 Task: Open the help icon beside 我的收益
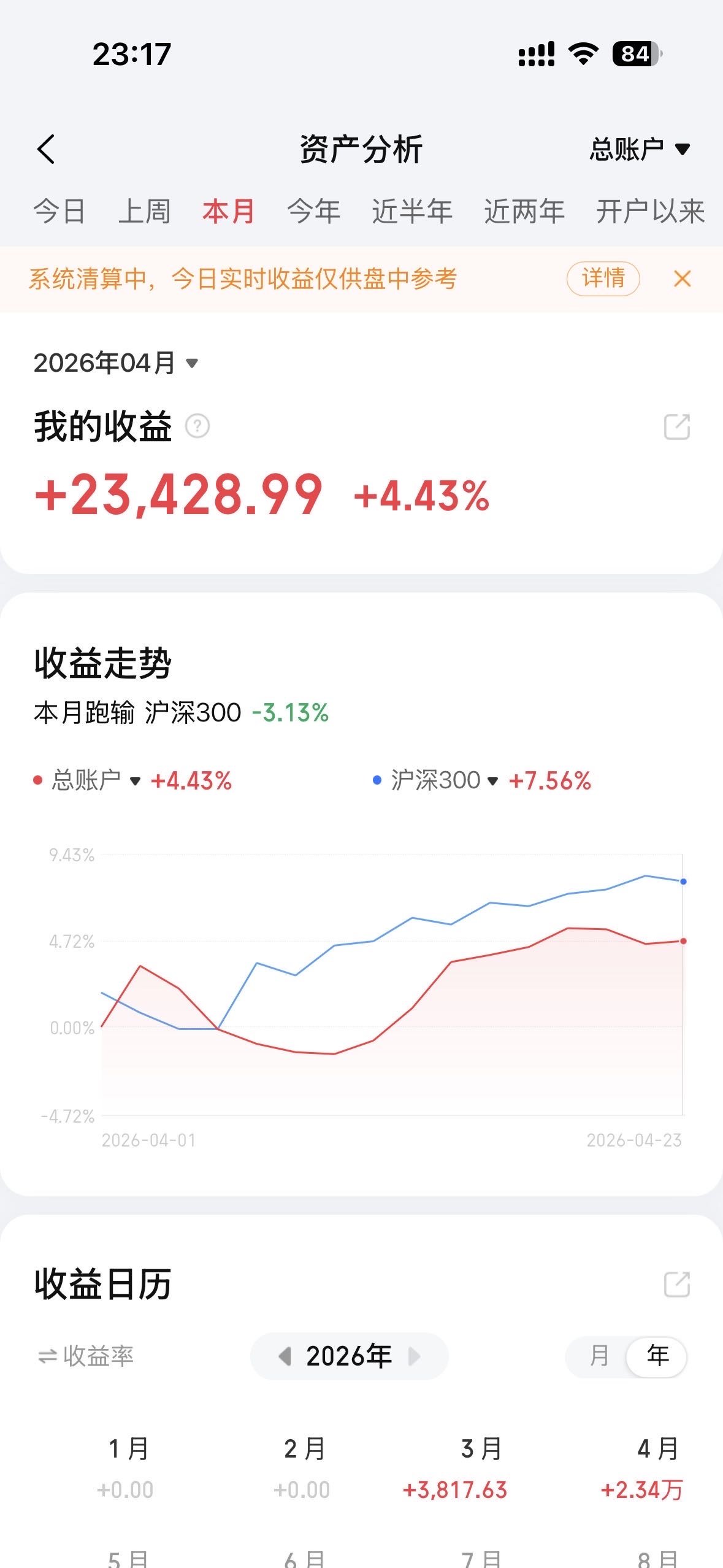(x=197, y=426)
